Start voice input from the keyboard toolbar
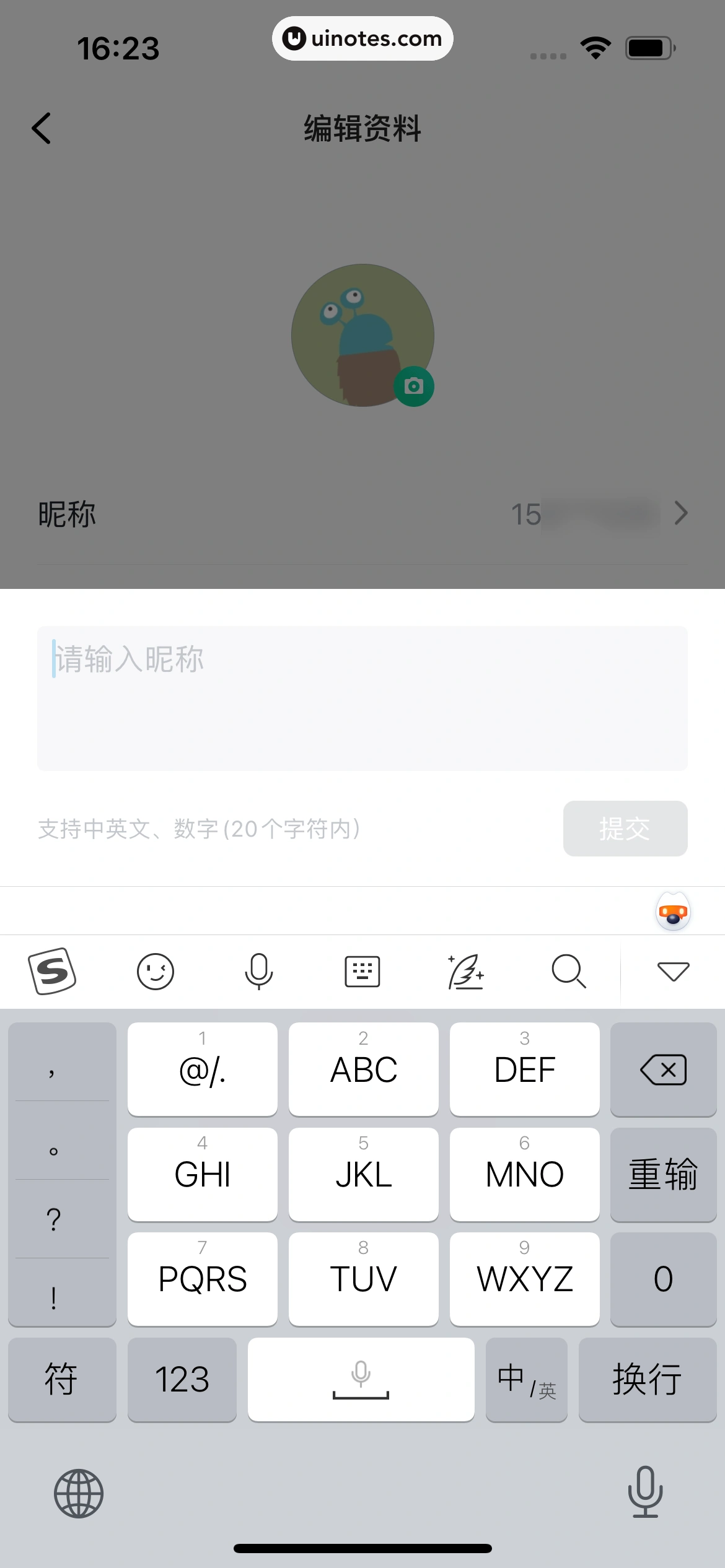Viewport: 725px width, 1568px height. pos(259,971)
